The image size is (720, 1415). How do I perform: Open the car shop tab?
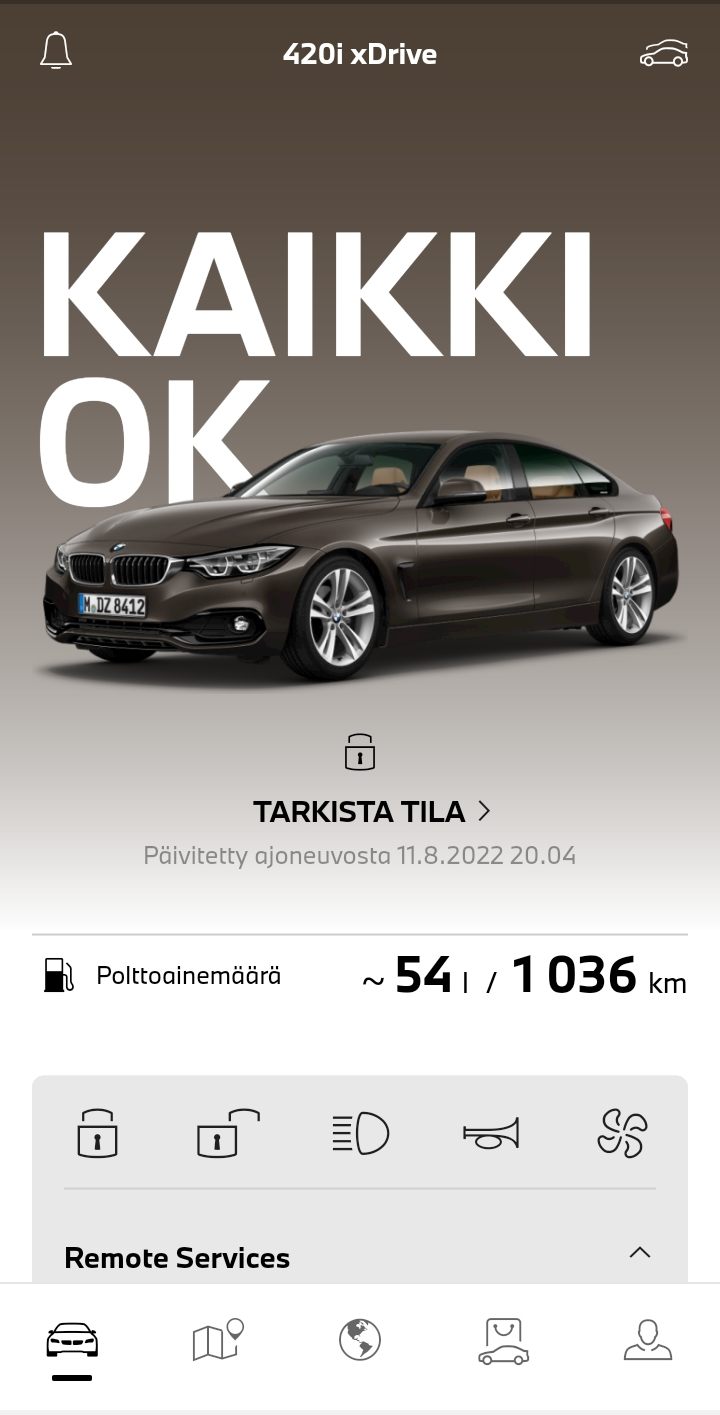click(x=503, y=1340)
